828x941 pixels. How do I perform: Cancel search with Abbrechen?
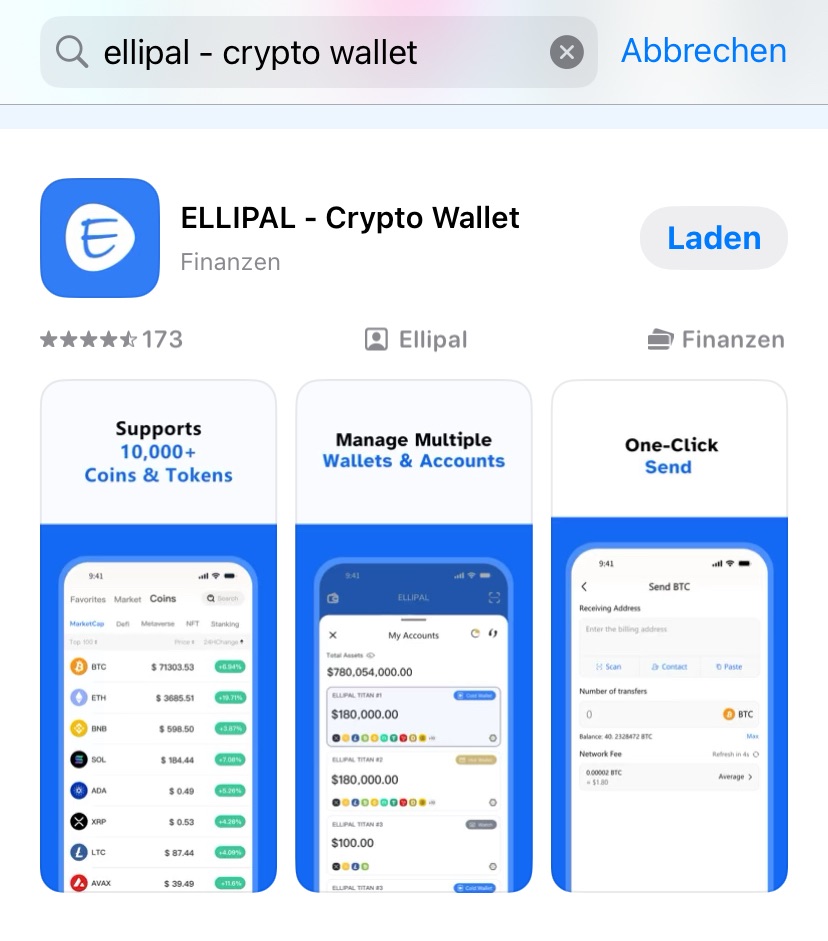click(703, 50)
